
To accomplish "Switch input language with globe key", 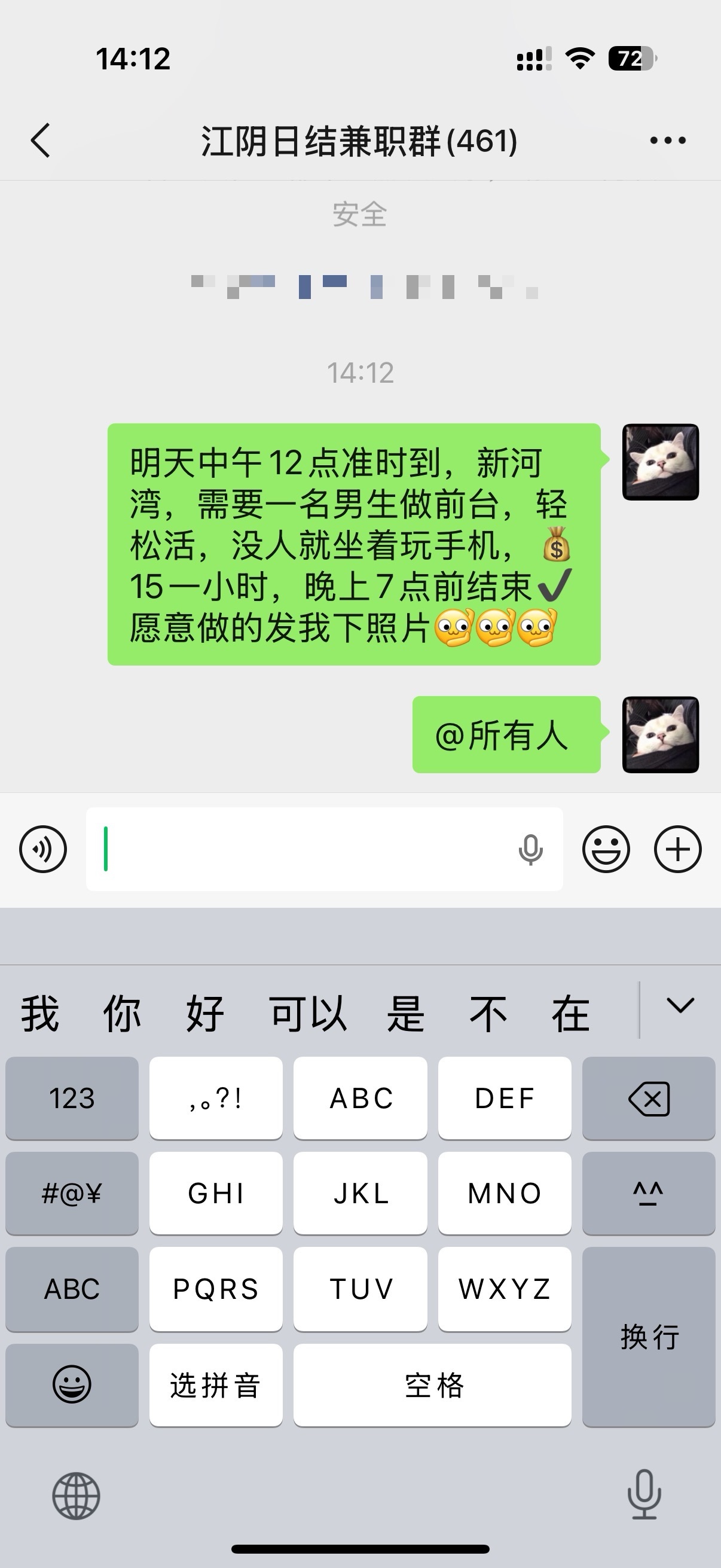I will click(76, 1496).
